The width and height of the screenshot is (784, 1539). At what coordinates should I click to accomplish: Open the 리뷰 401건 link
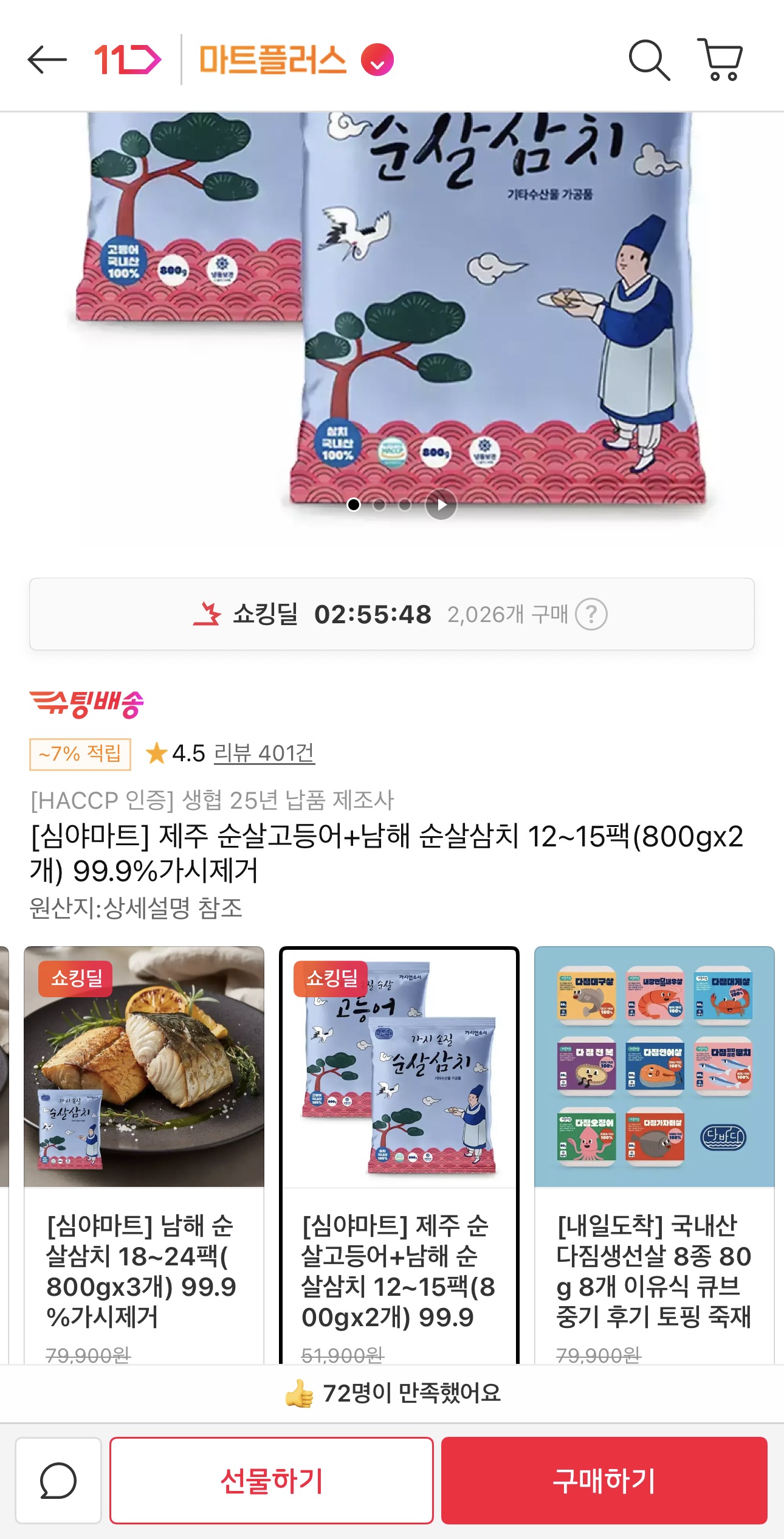[264, 753]
